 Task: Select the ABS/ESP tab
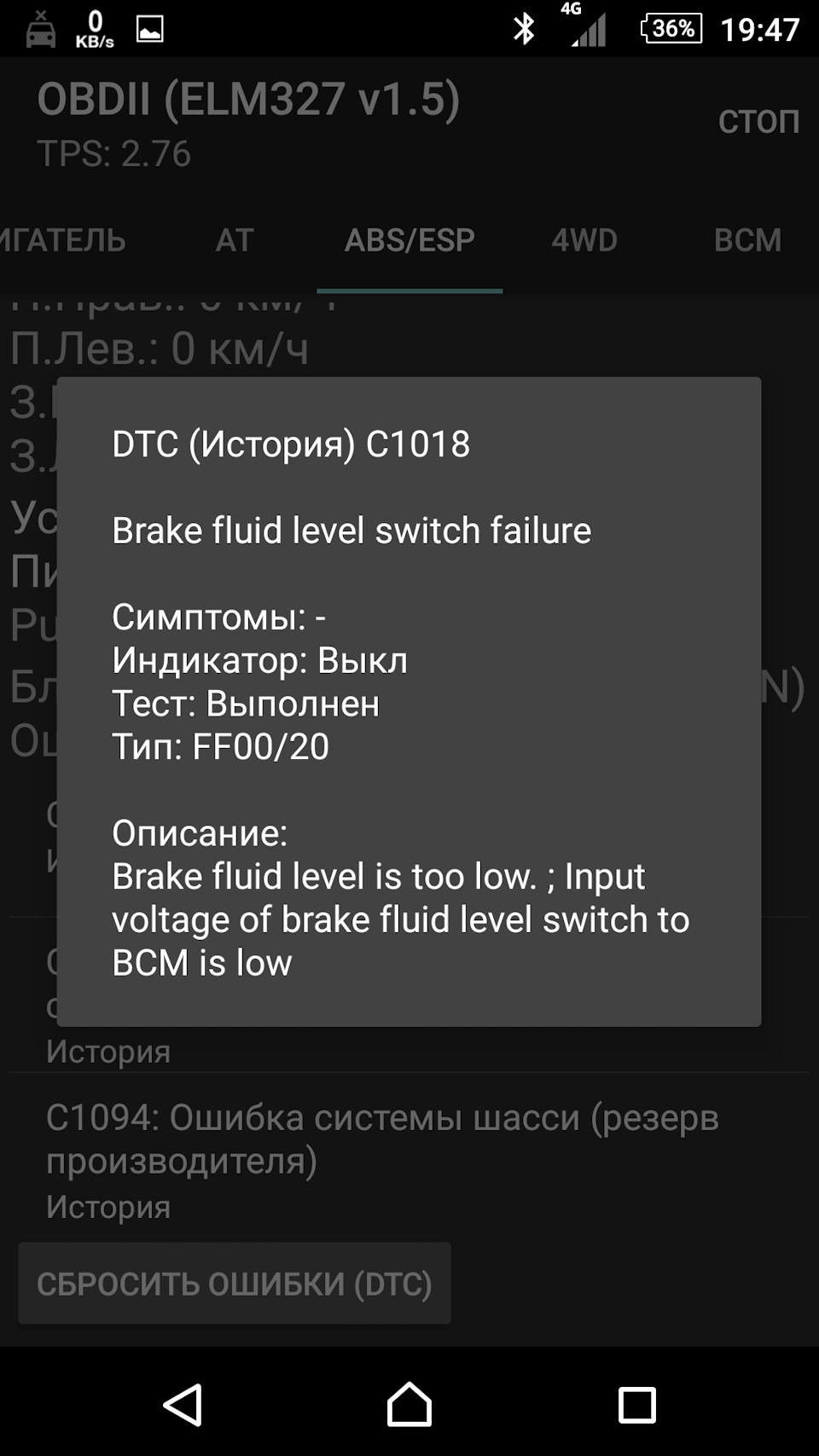[x=409, y=241]
